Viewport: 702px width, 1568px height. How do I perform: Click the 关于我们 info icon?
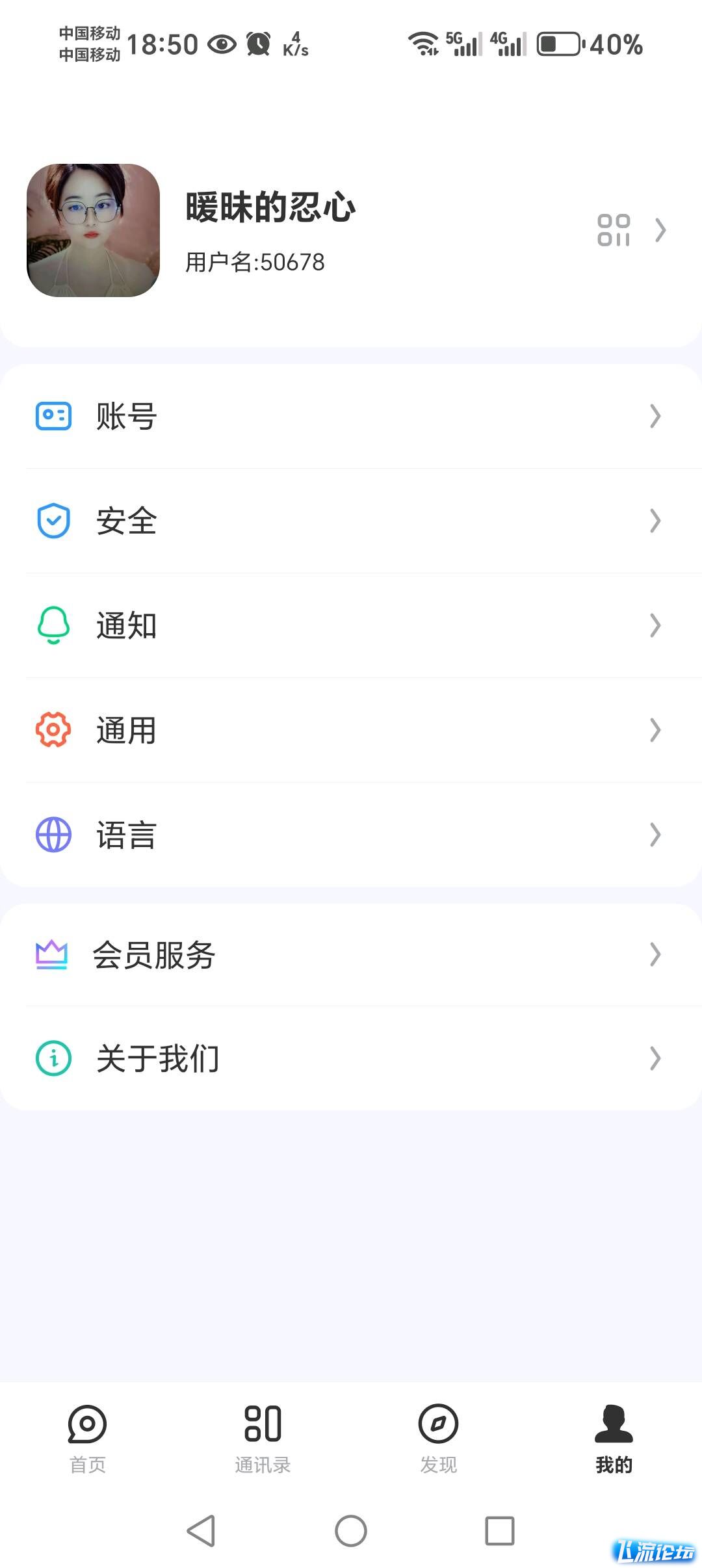click(x=53, y=1058)
